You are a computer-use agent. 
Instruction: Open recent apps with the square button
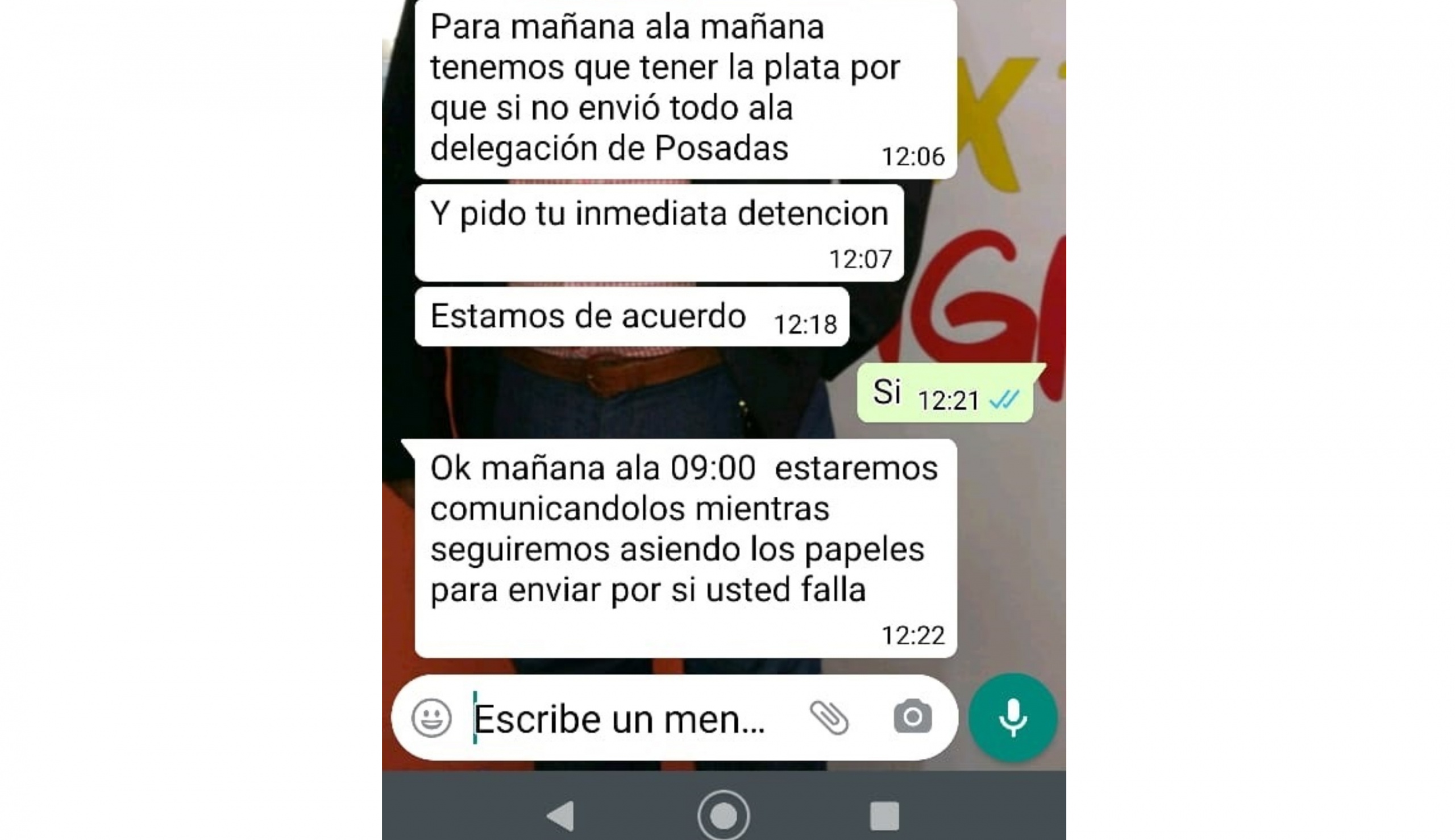tap(884, 816)
